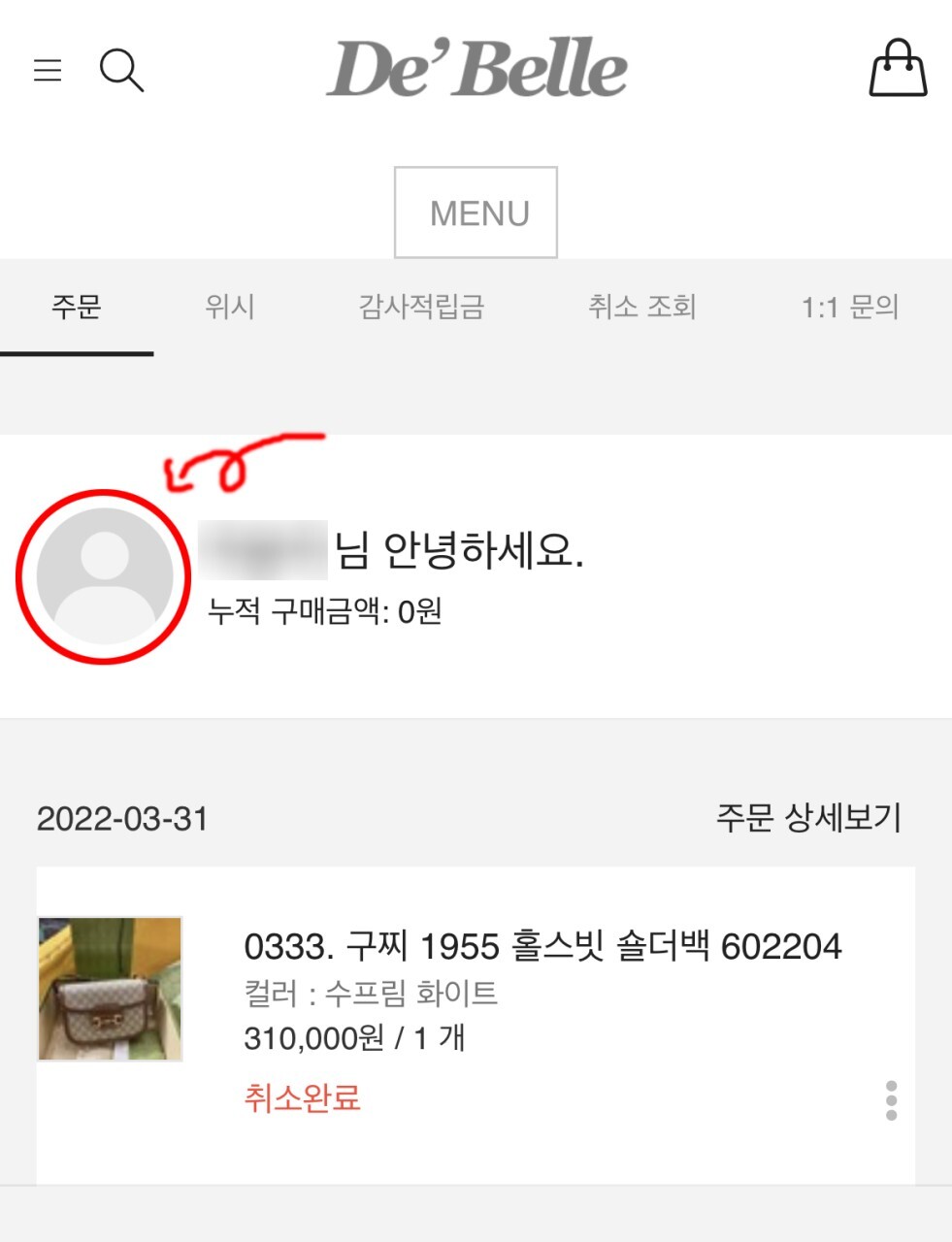The width and height of the screenshot is (952, 1242).
Task: Open the shopping bag cart
Action: 897,69
